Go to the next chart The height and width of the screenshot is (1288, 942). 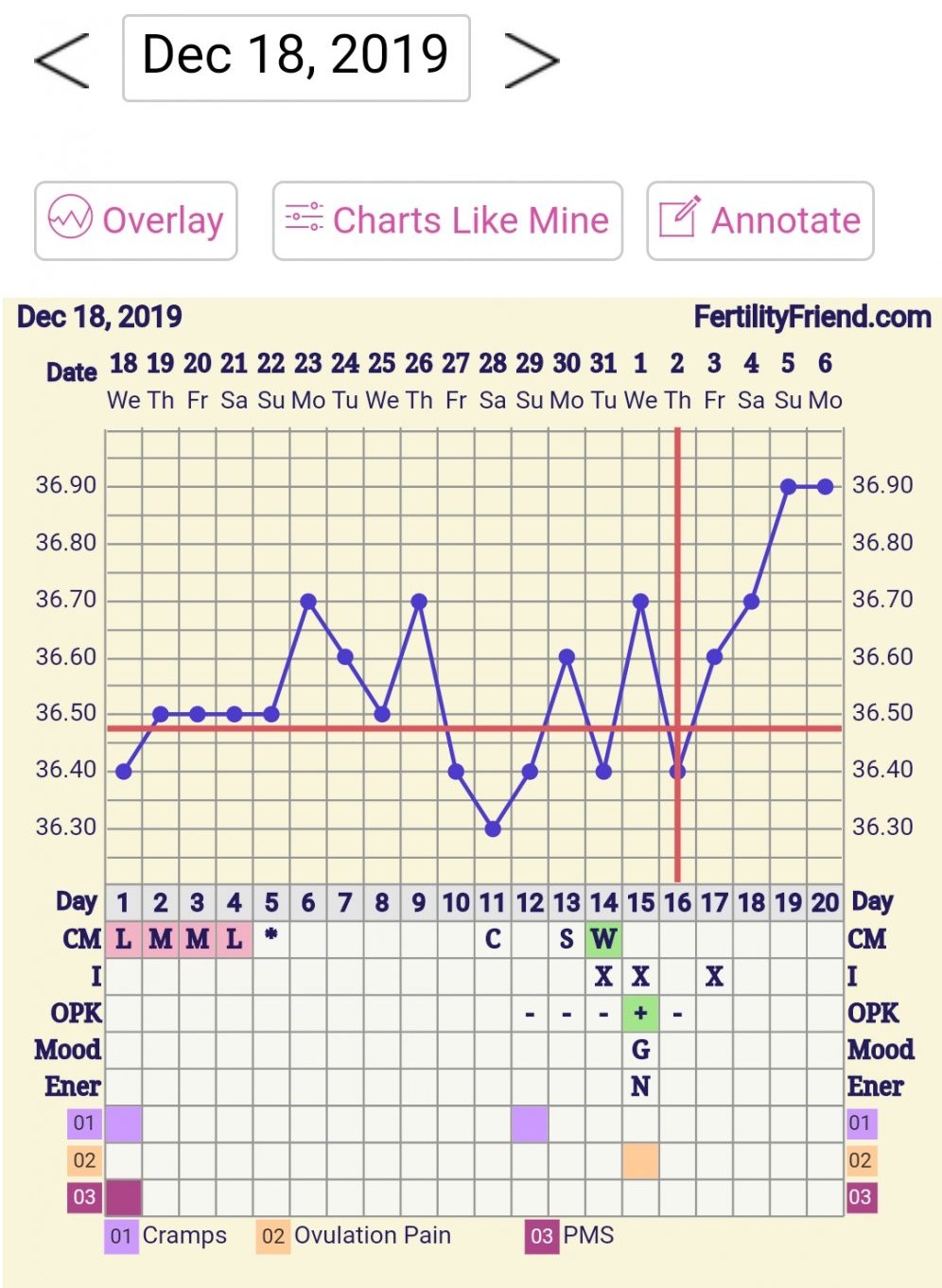531,60
